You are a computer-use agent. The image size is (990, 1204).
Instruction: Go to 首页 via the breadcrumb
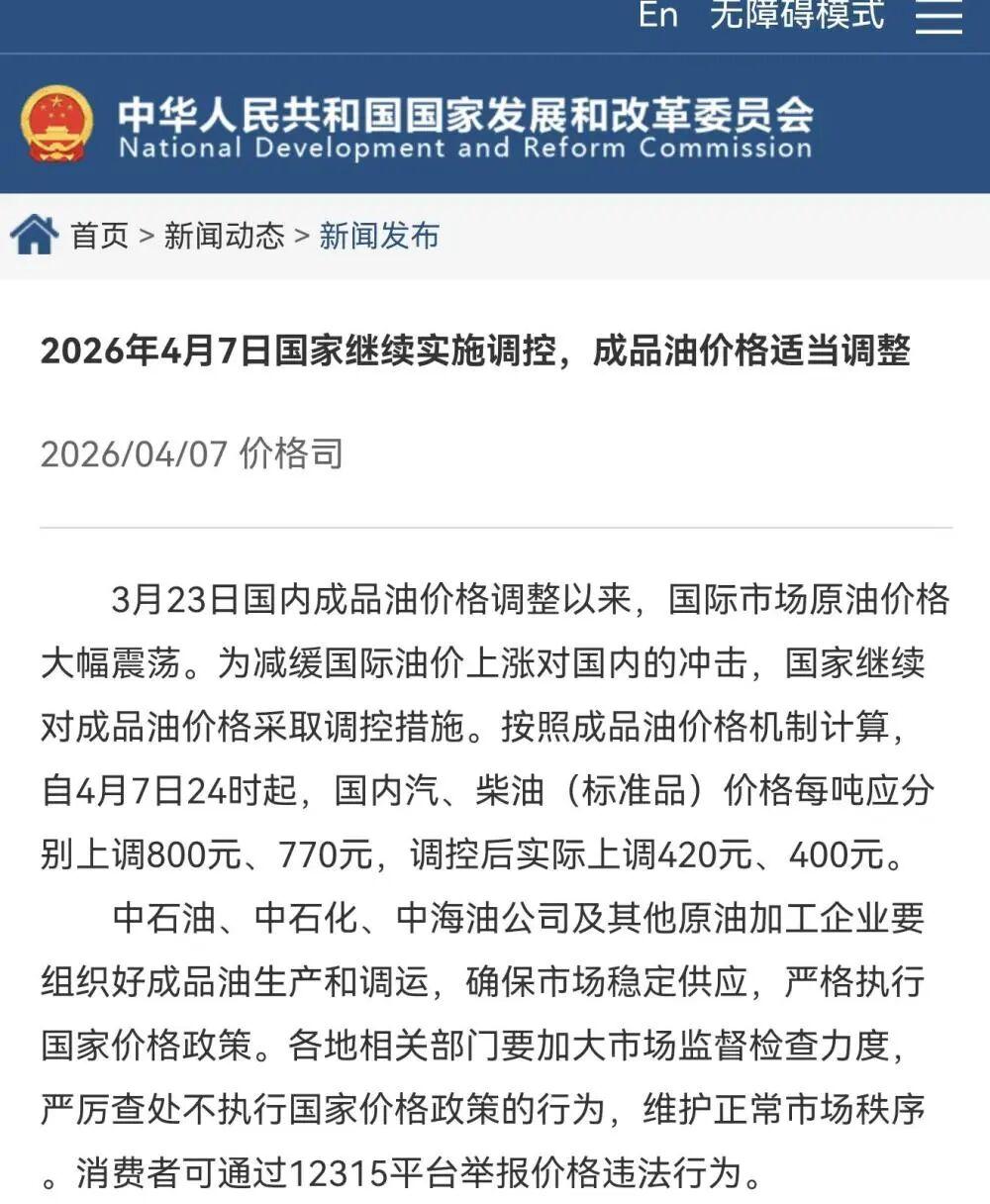[x=100, y=236]
